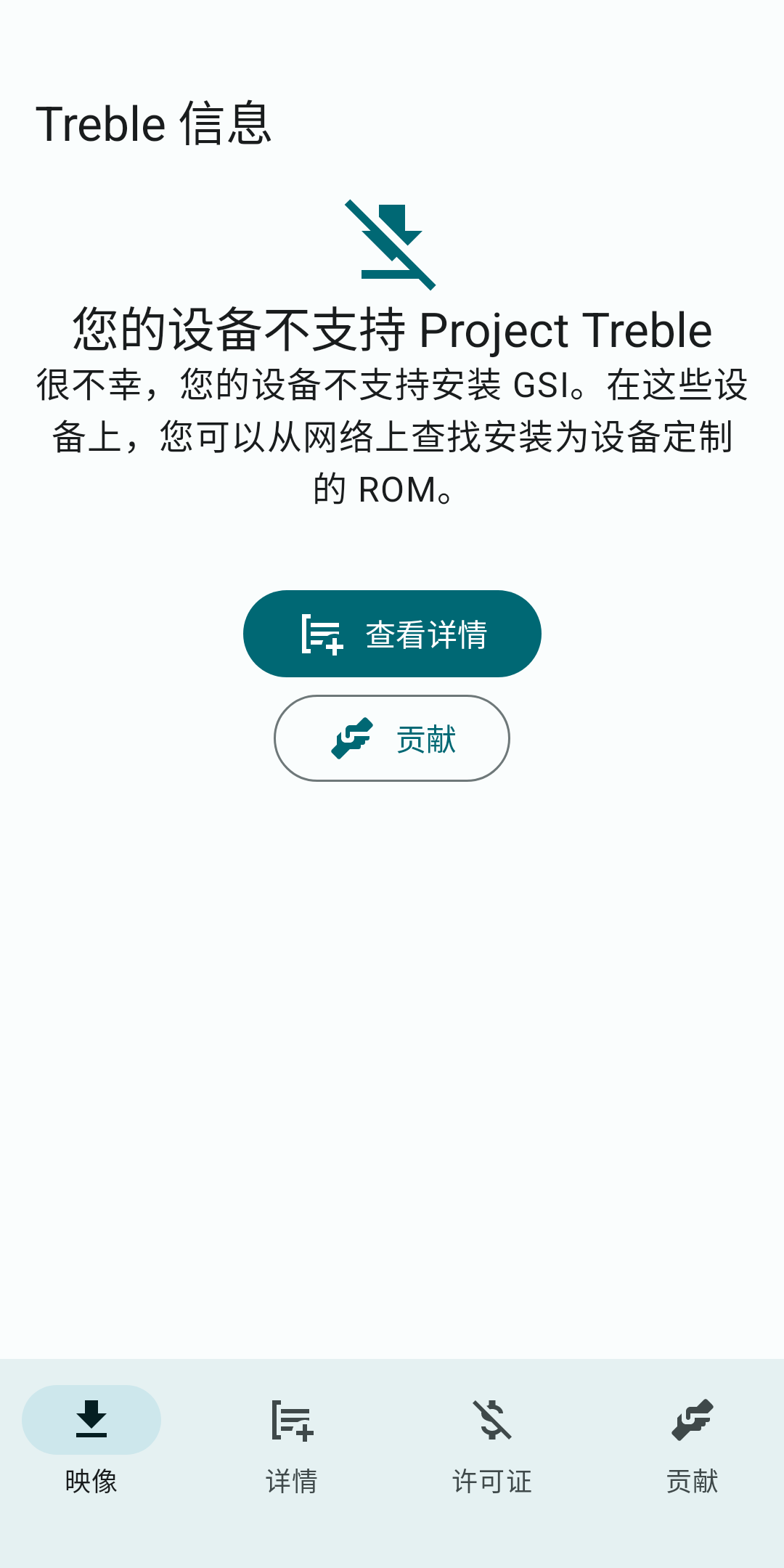Switch to the 贡献 tab in bottom navigation
This screenshot has height=1568, width=784.
(x=693, y=1440)
